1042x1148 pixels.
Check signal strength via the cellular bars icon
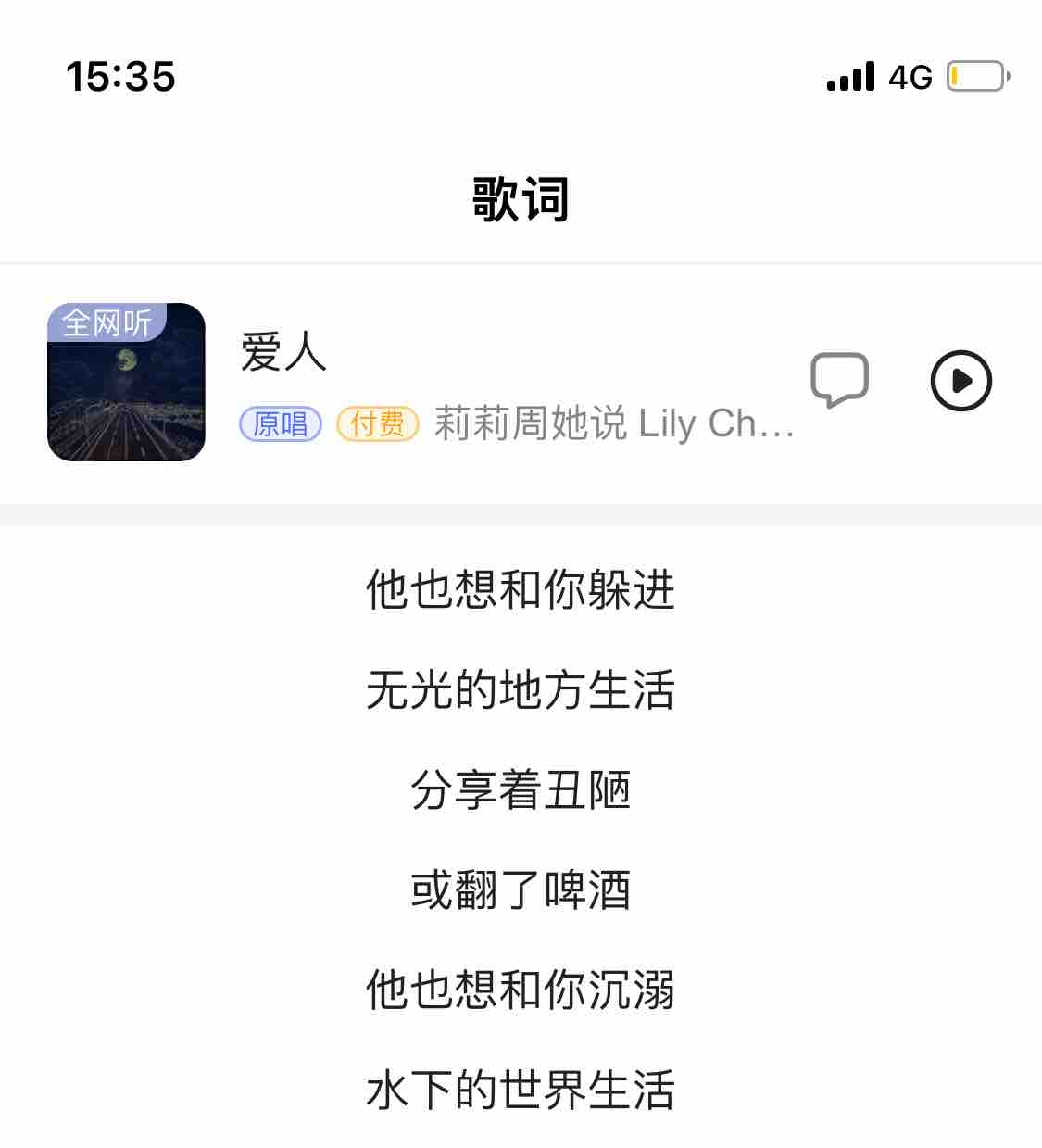point(849,76)
